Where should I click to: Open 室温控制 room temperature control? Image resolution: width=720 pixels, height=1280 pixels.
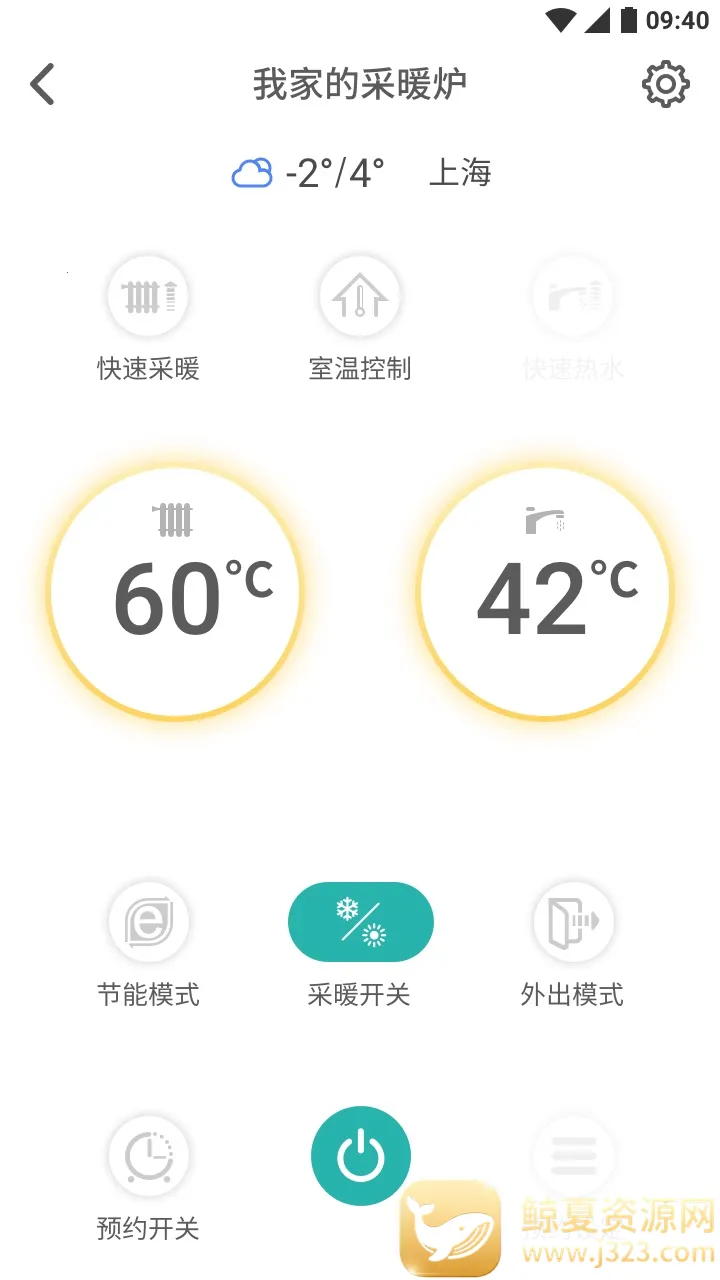[360, 297]
